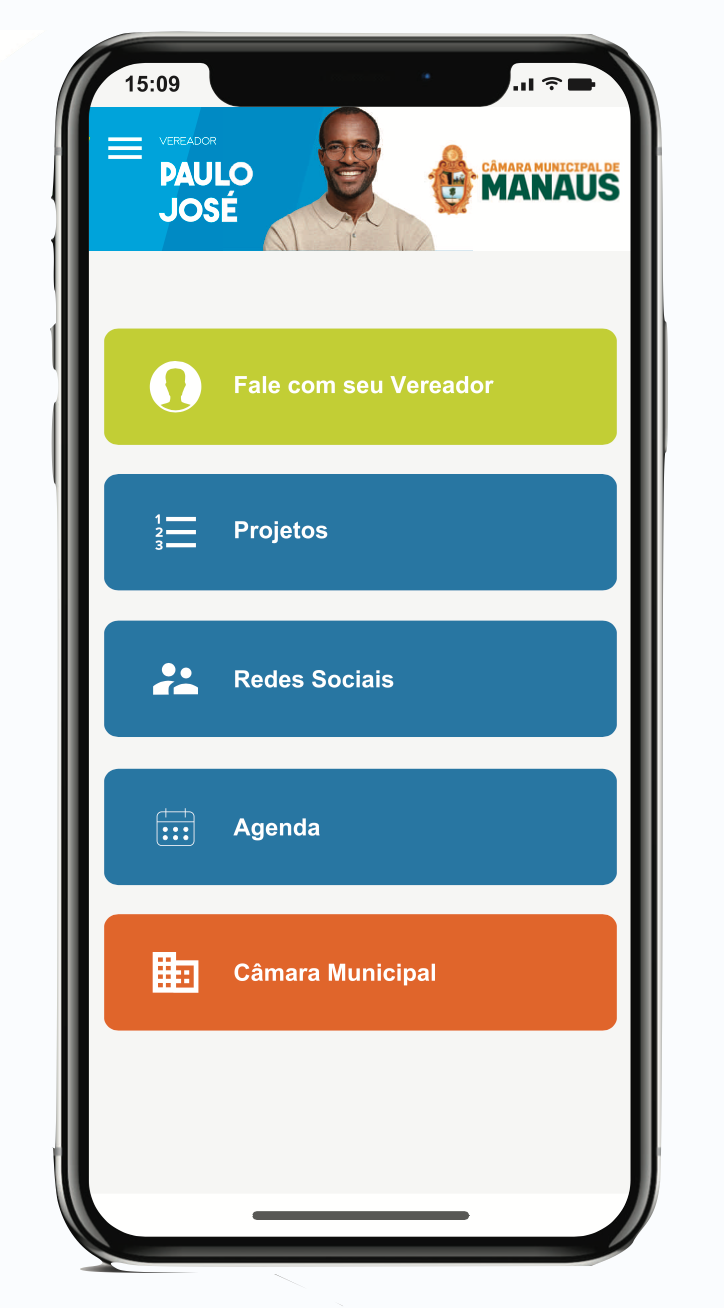Screen dimensions: 724x1308
Task: Open the Projetos section
Action: (360, 531)
